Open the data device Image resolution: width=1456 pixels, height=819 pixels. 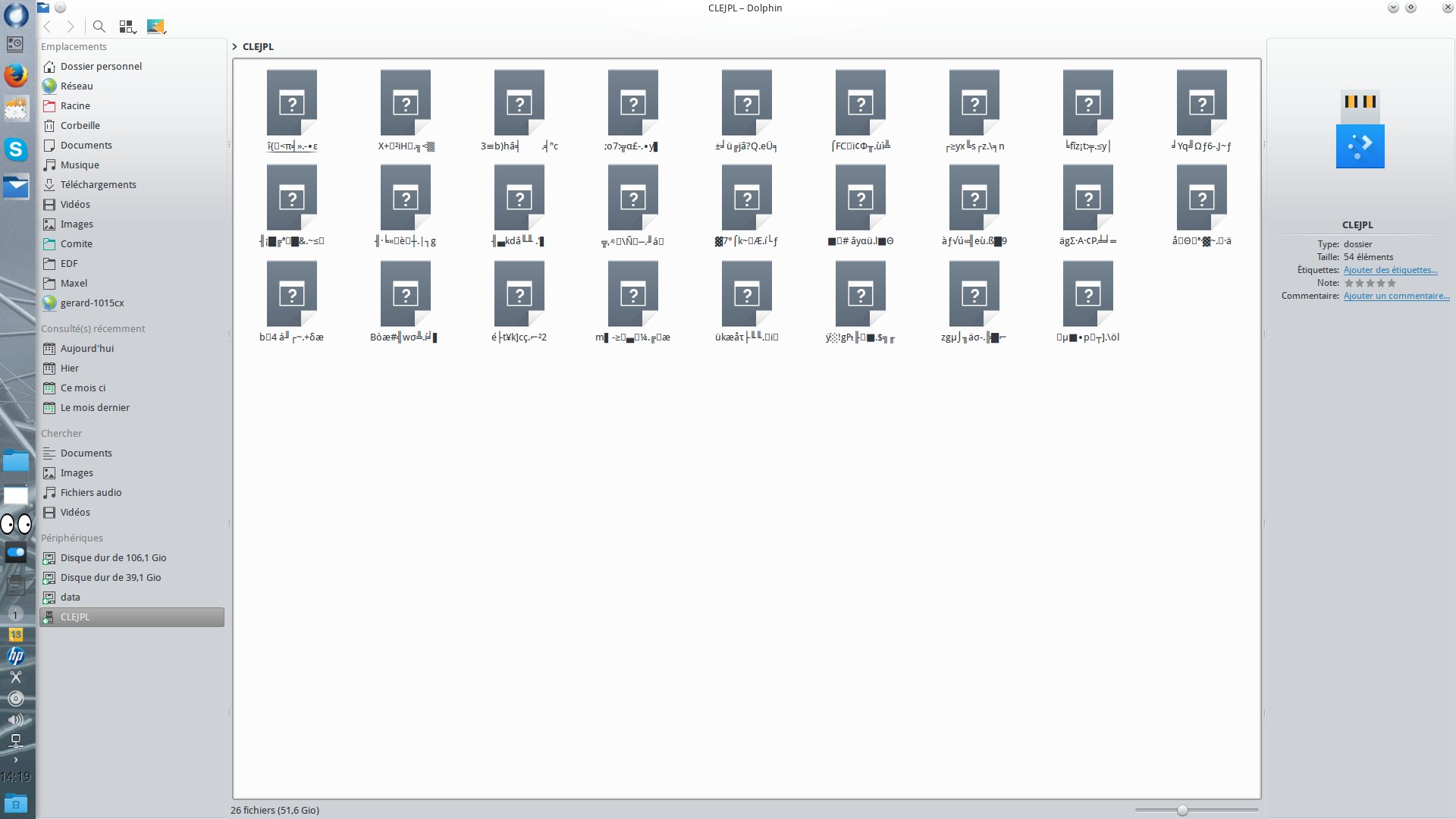point(70,597)
